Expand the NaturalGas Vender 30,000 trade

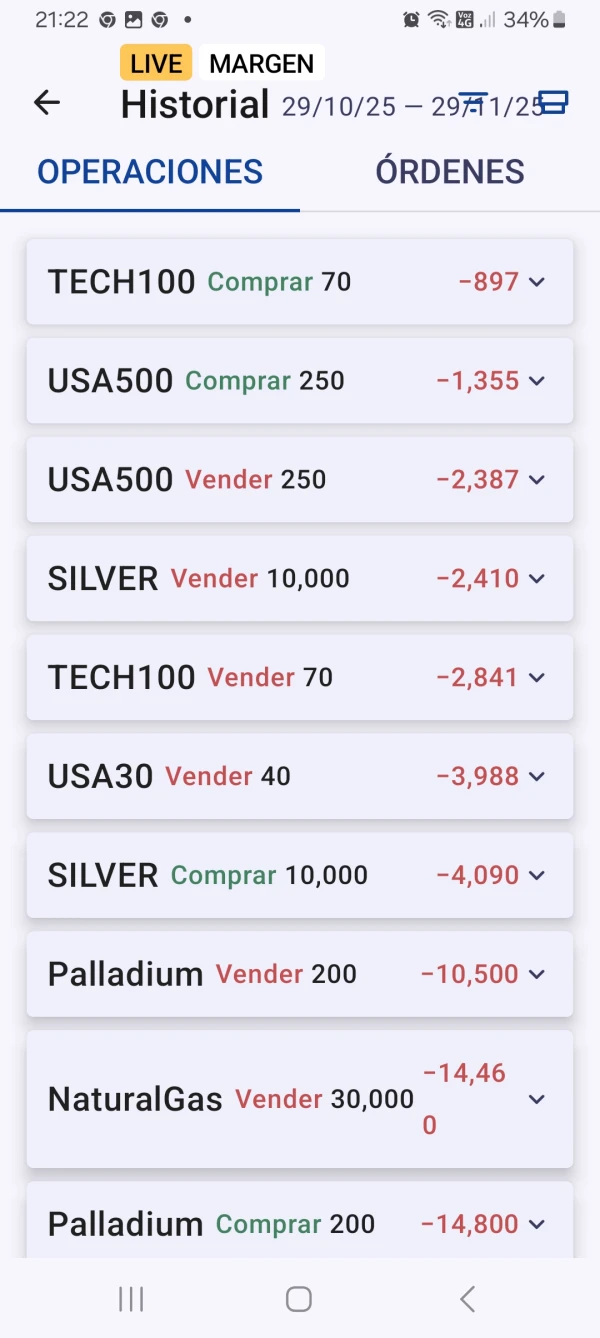300,1099
